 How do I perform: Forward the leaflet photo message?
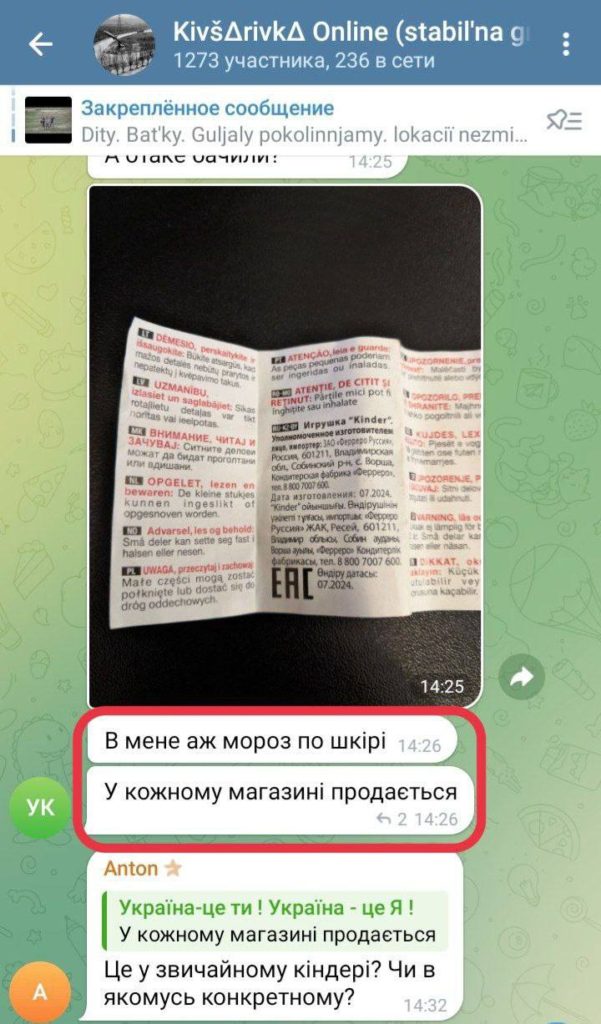pos(522,677)
